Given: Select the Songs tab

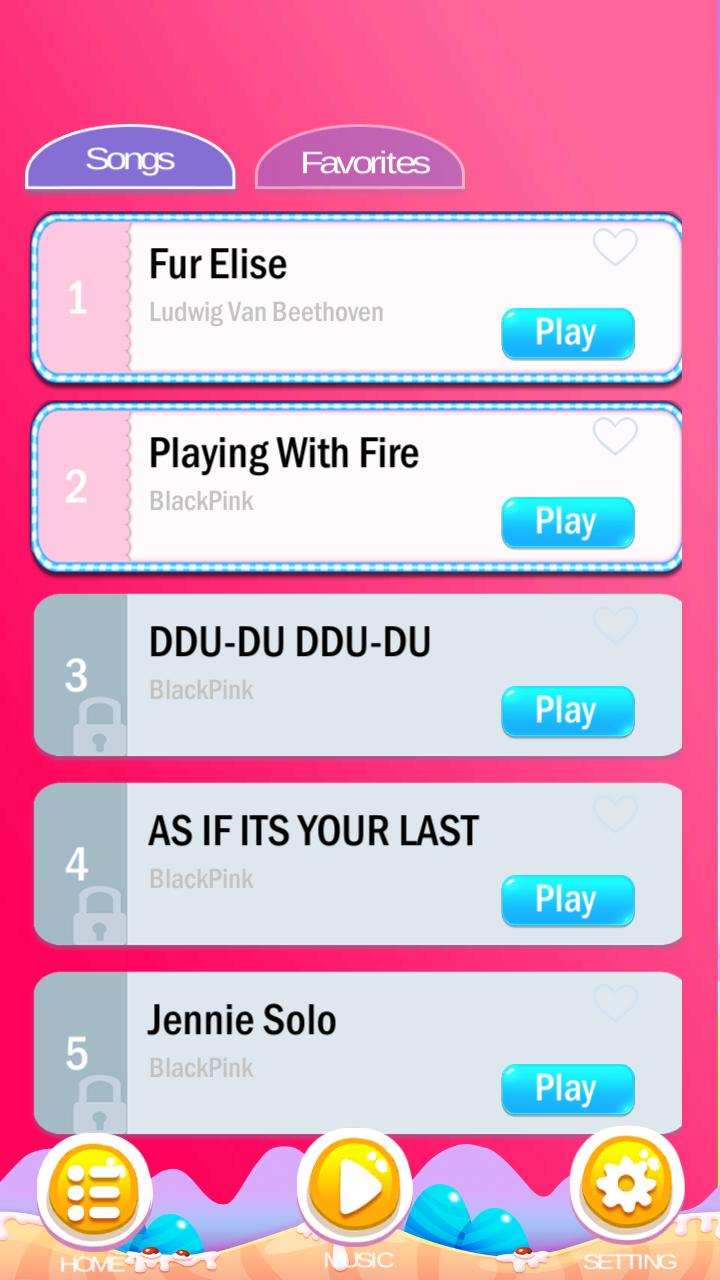Looking at the screenshot, I should (x=130, y=159).
